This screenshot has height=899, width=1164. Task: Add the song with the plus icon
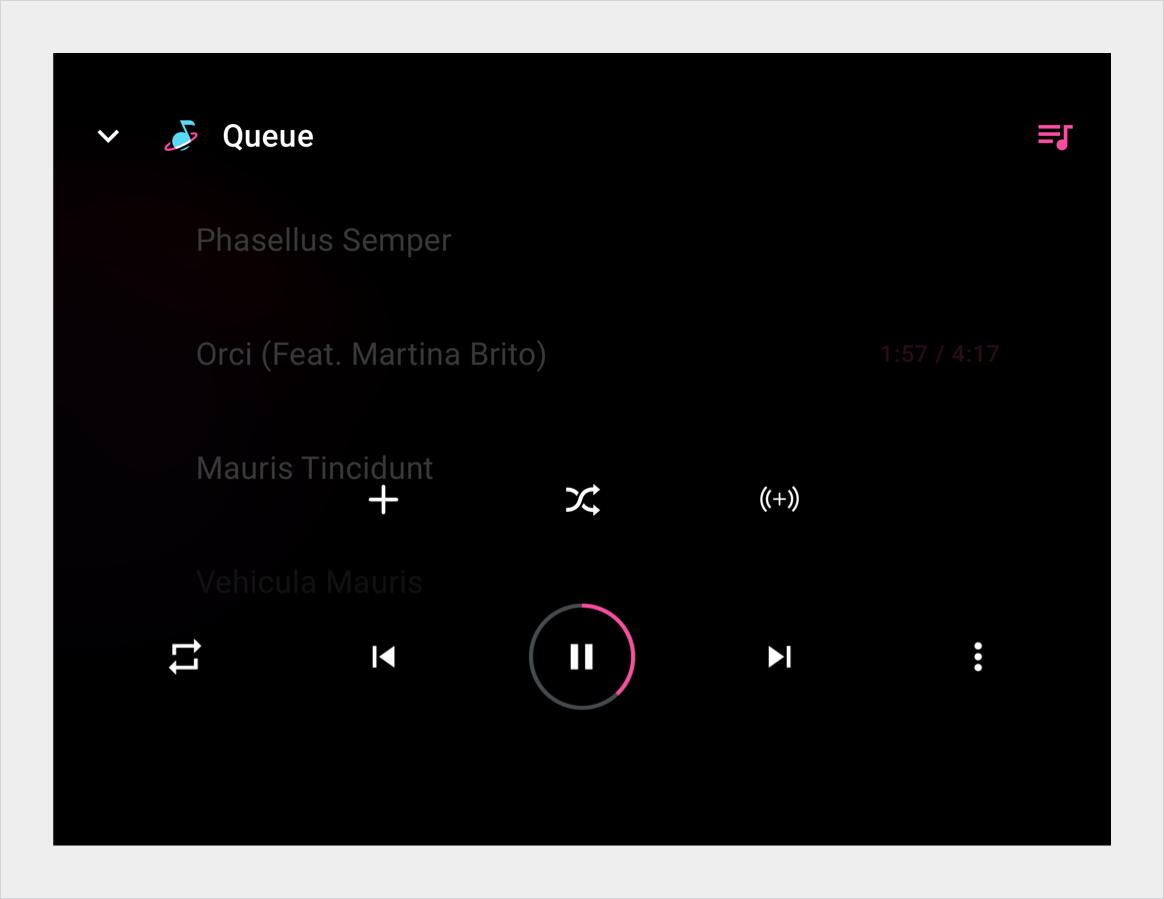click(x=384, y=500)
